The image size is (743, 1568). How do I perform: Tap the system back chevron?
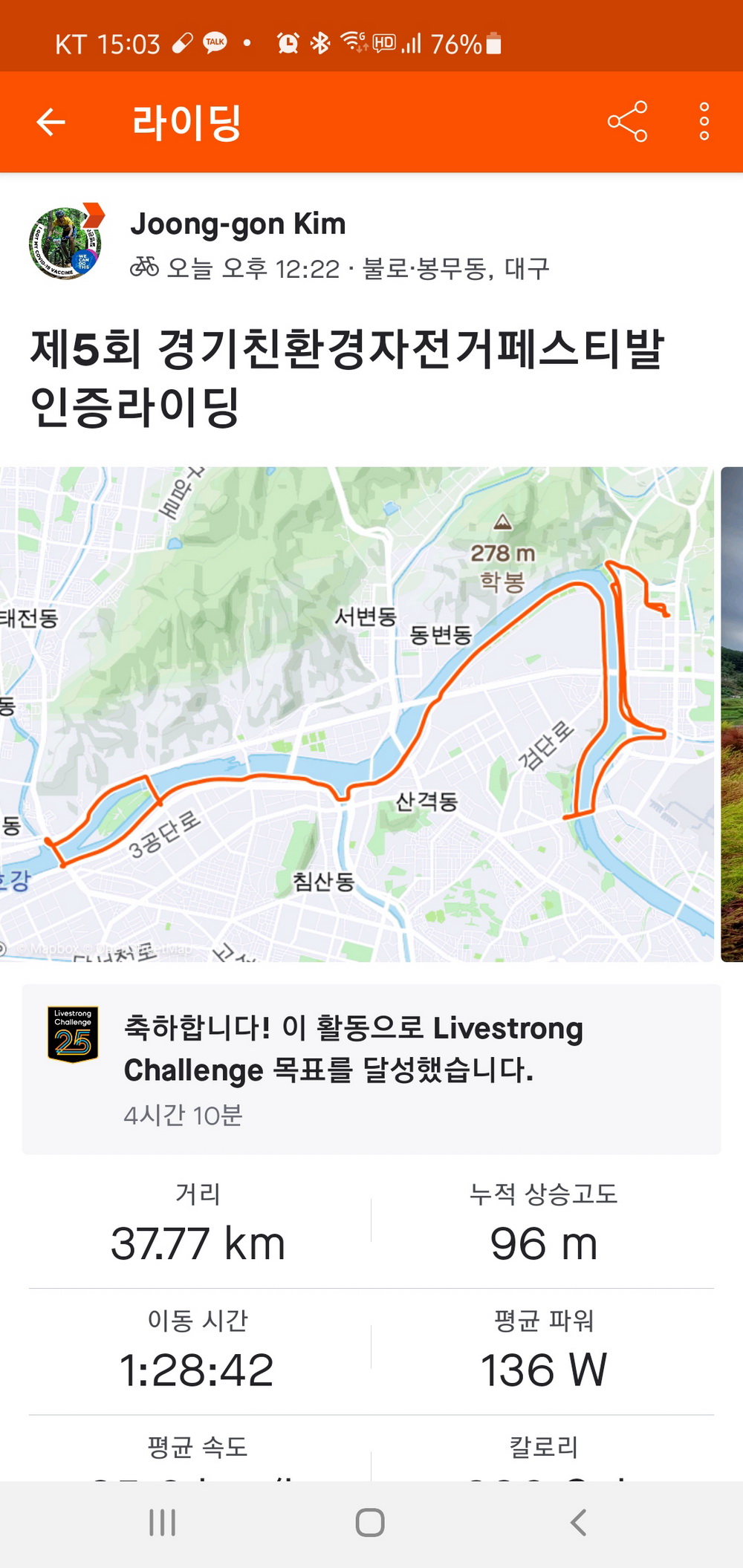pos(578,1522)
